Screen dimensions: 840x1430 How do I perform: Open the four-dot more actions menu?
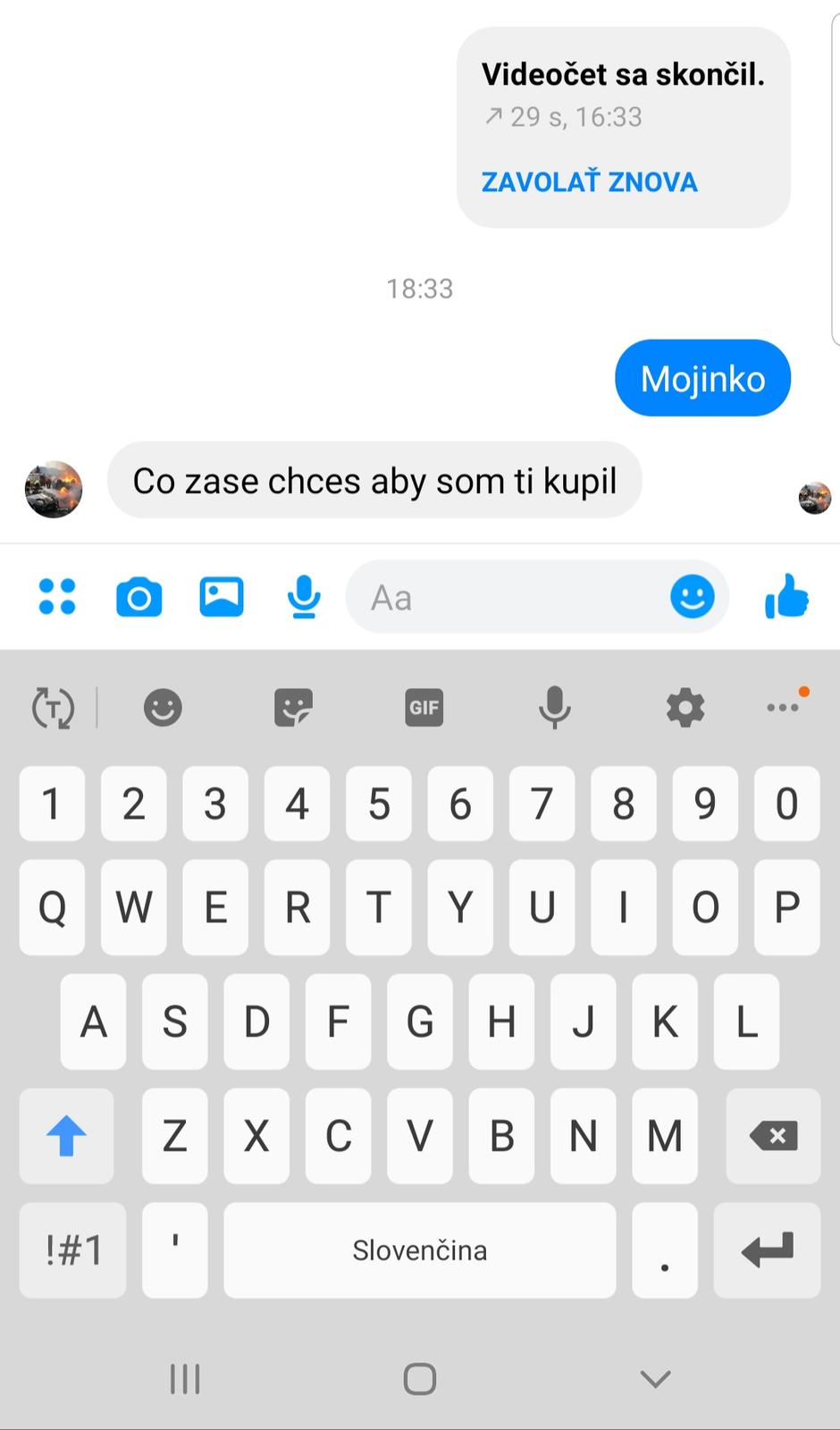pos(57,597)
